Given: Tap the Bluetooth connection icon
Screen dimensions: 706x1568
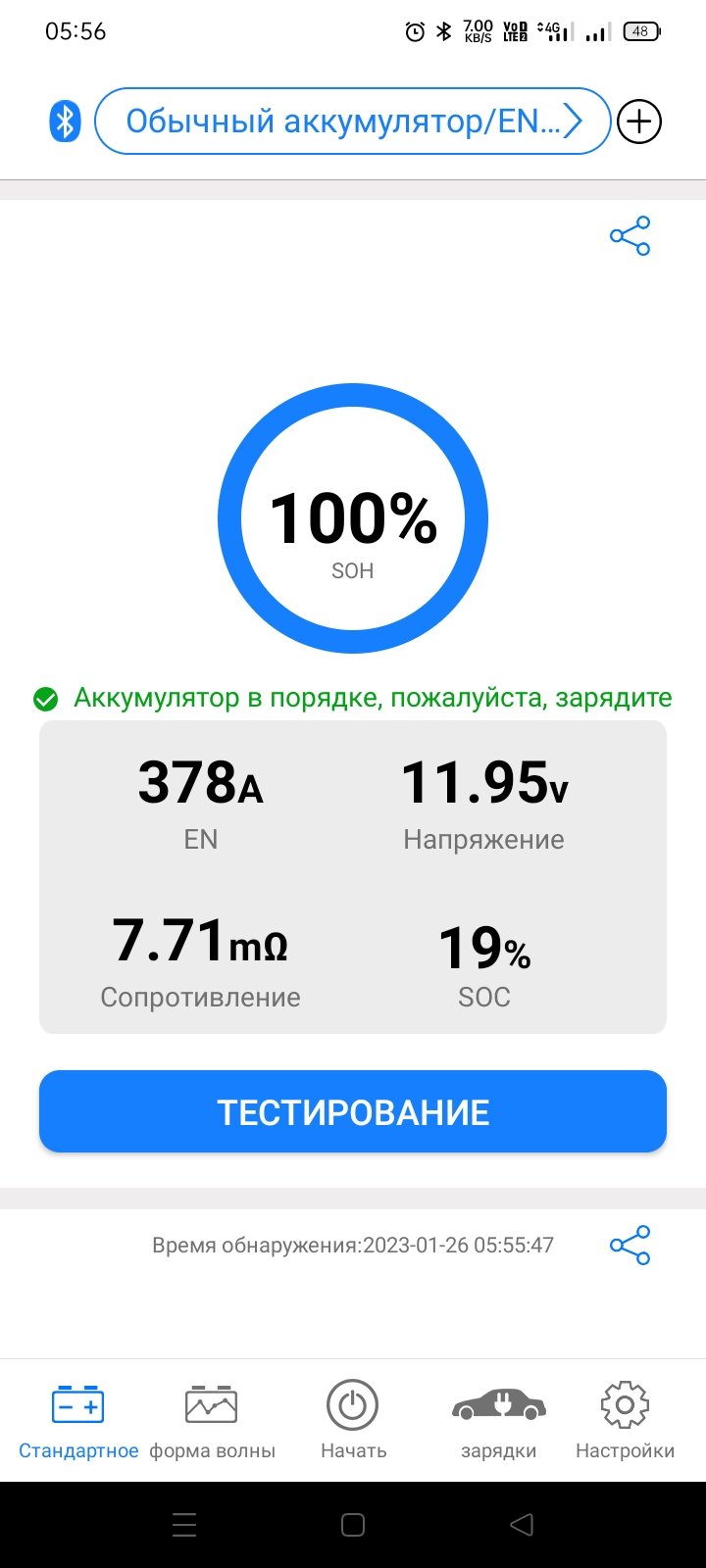Looking at the screenshot, I should click(65, 122).
